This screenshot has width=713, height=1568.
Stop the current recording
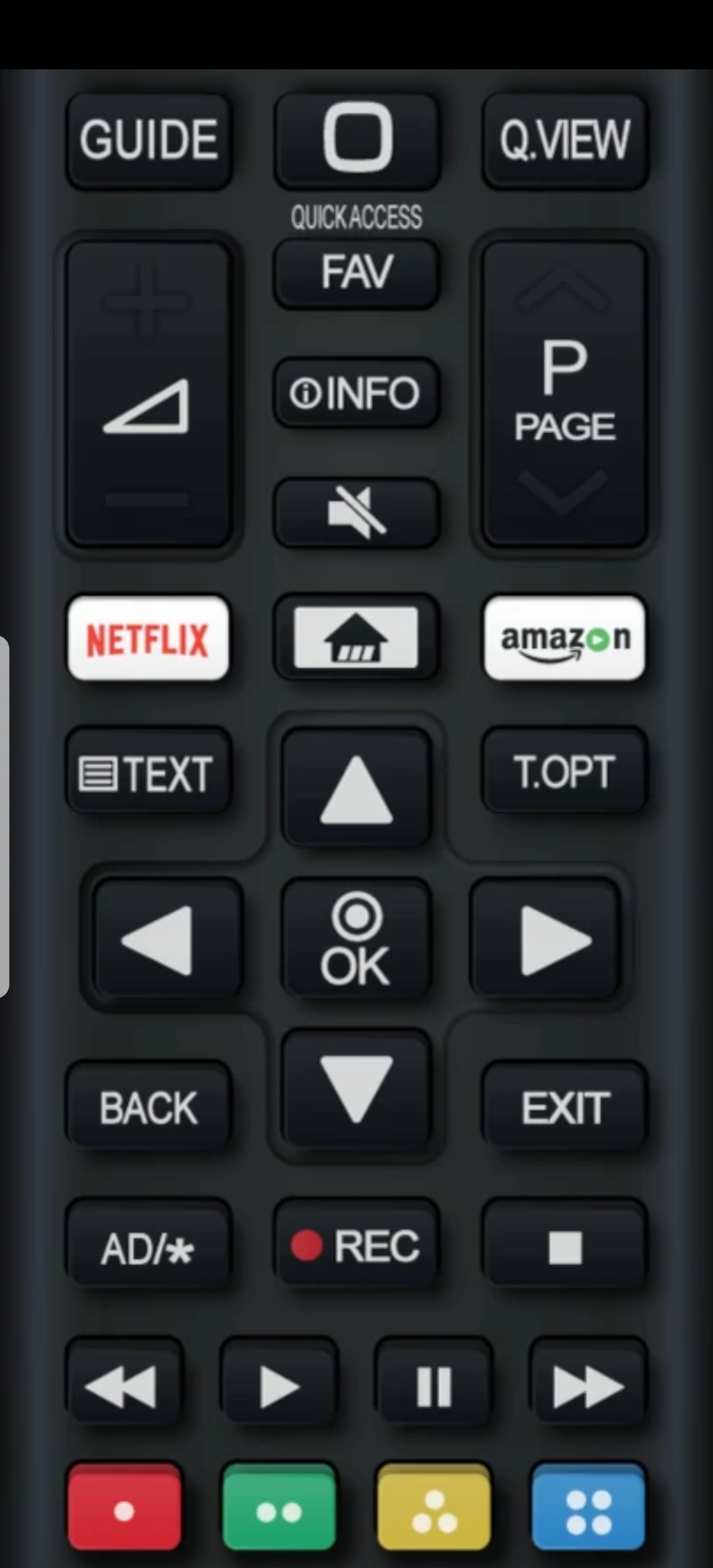point(564,1244)
